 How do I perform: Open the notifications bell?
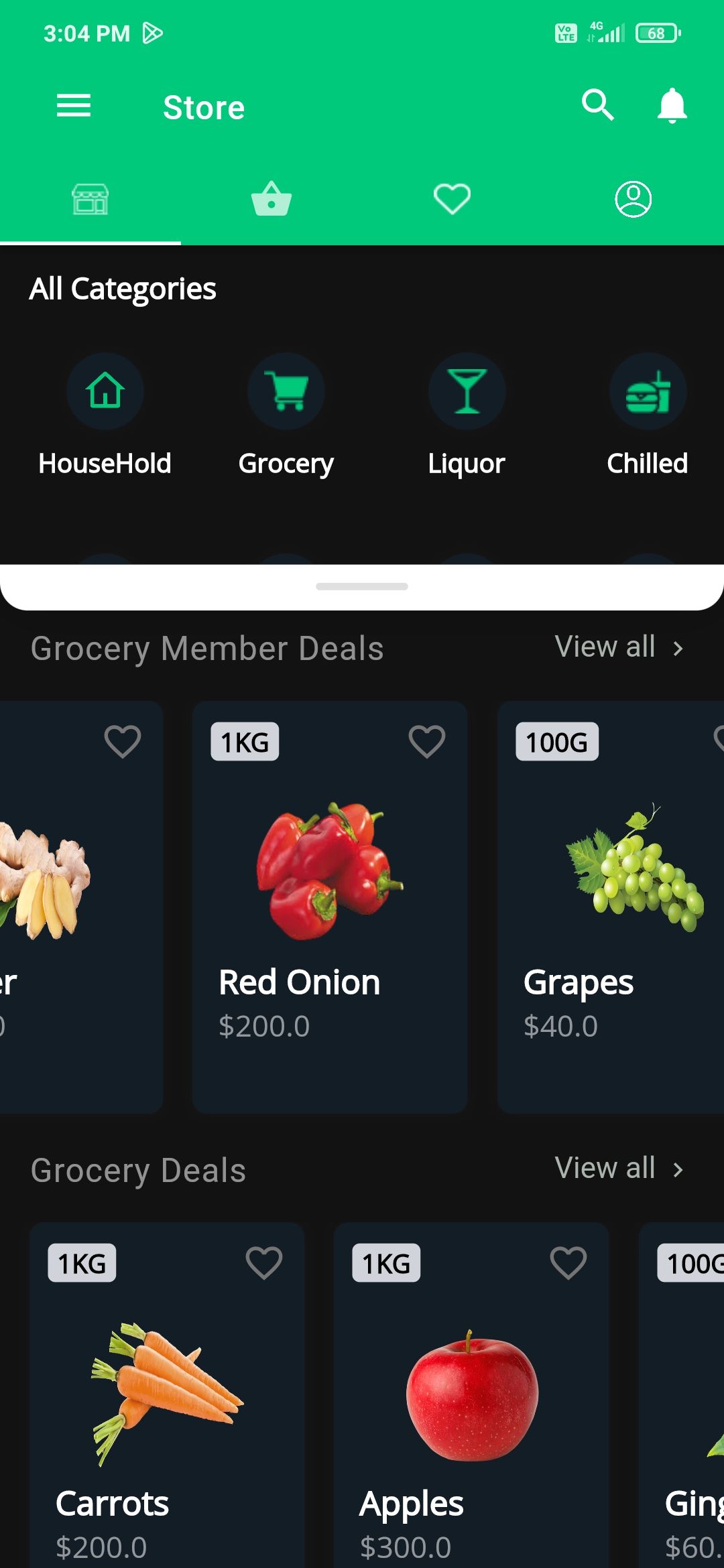click(x=672, y=105)
